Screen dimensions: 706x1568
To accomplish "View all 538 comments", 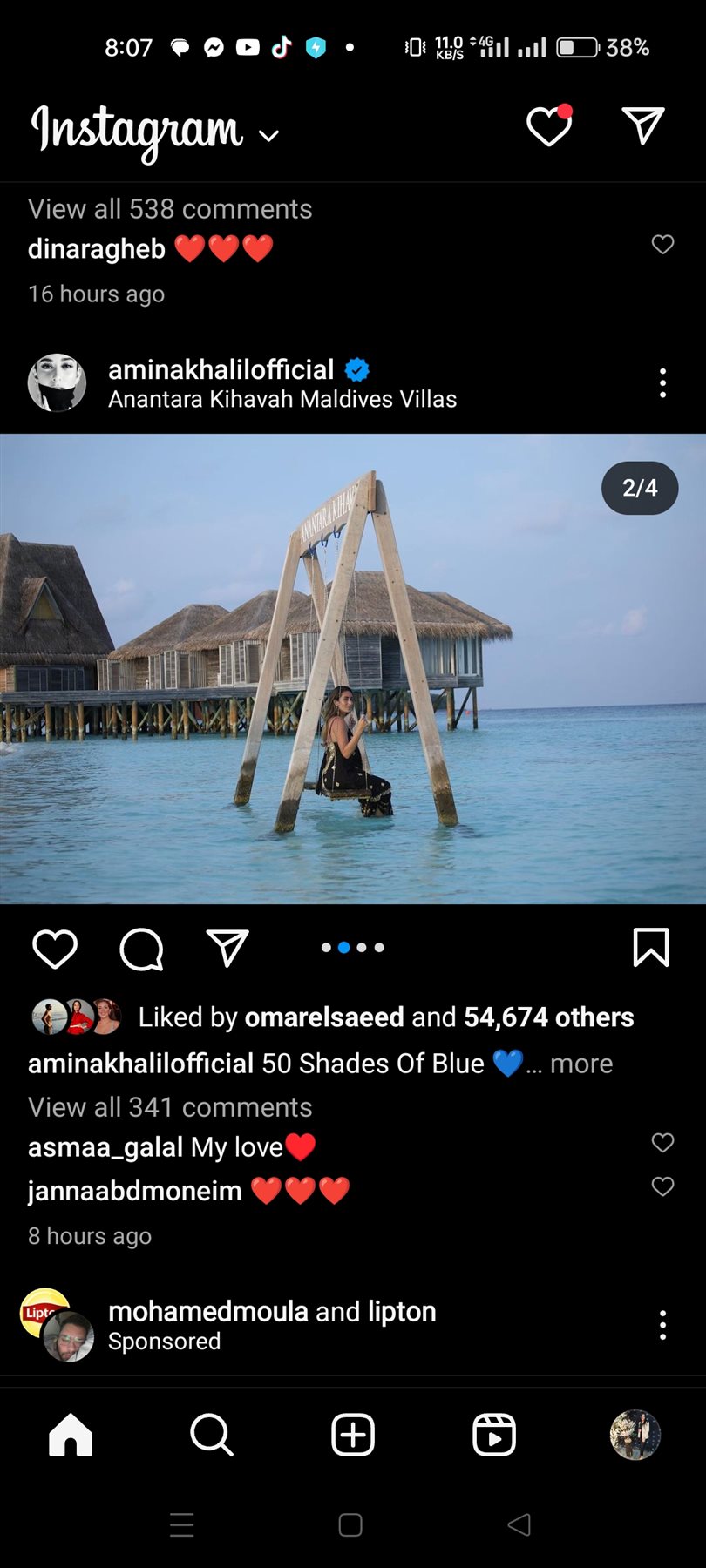I will click(x=170, y=209).
